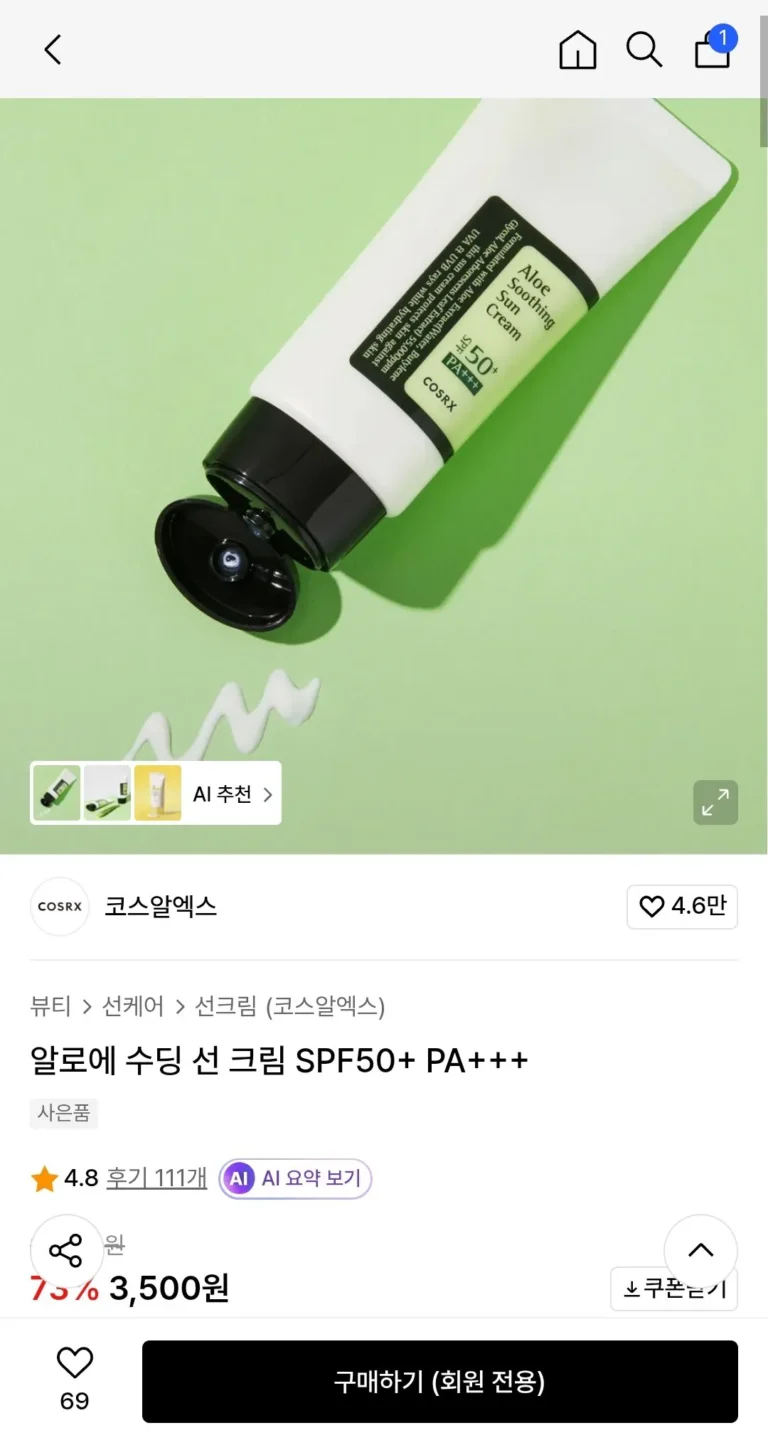Open the 선크림 (코스알엑스) breadcrumb
Screen dimensions: 768x1445
(289, 1006)
